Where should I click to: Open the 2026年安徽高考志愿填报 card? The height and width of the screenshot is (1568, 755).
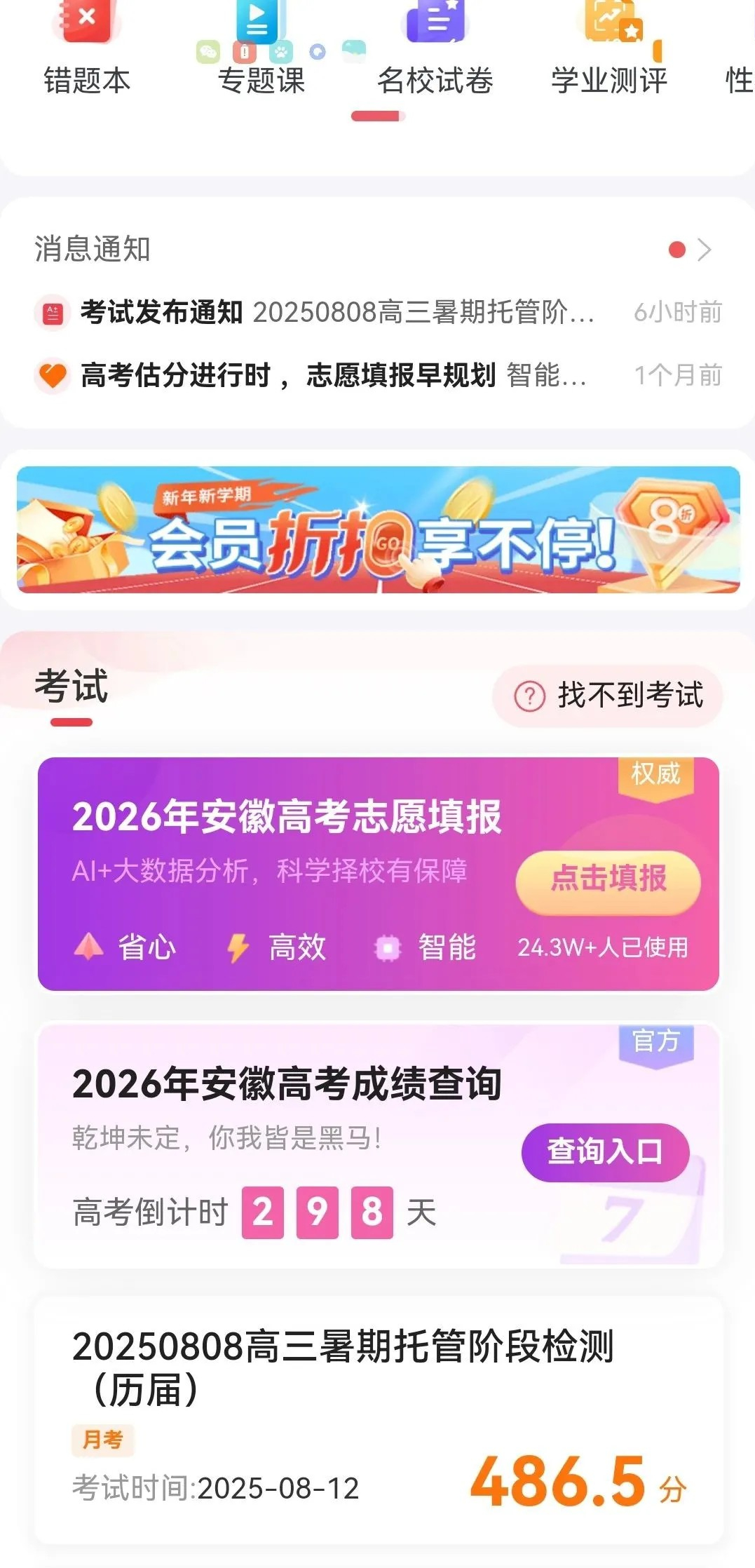pyautogui.click(x=287, y=818)
